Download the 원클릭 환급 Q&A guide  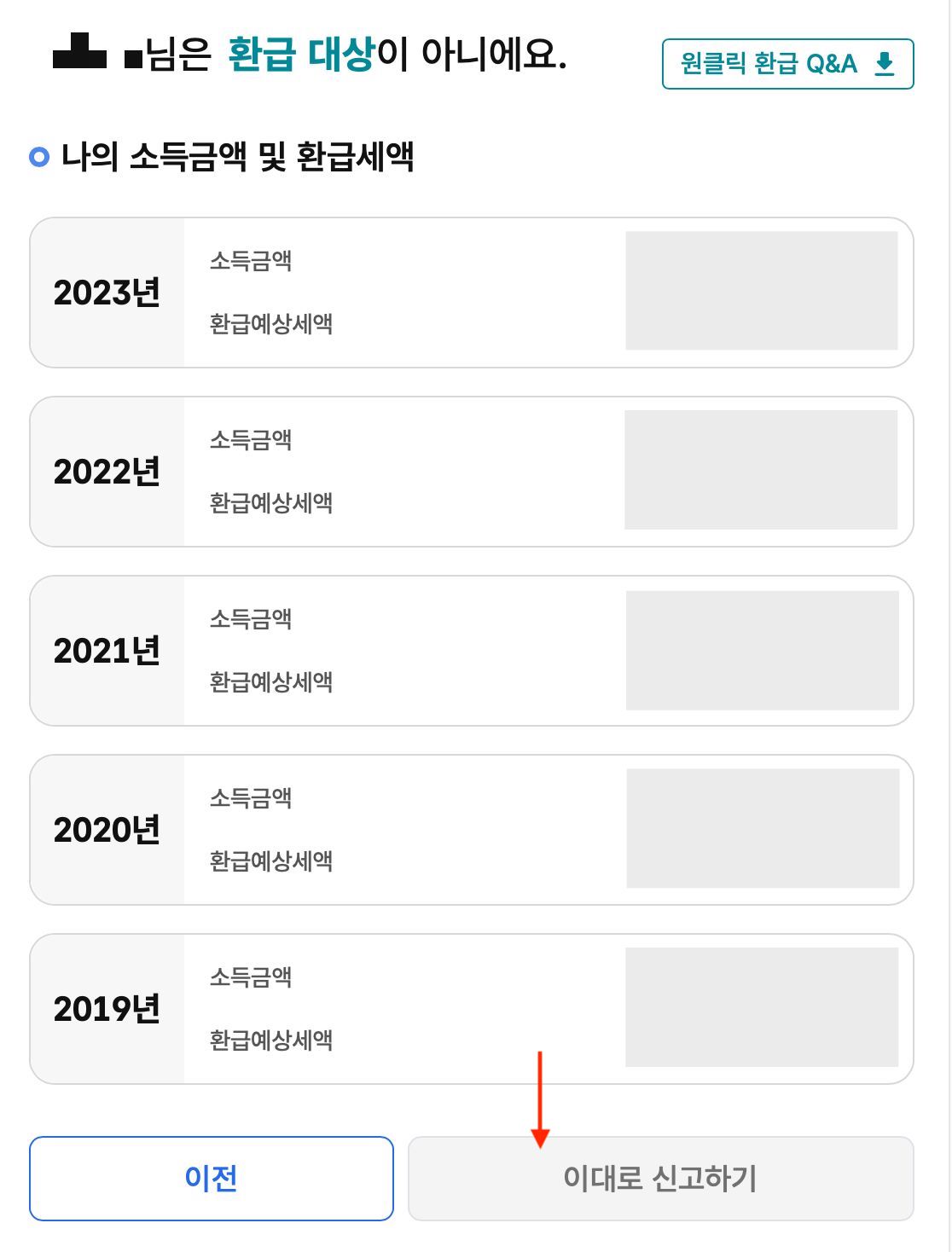point(787,64)
